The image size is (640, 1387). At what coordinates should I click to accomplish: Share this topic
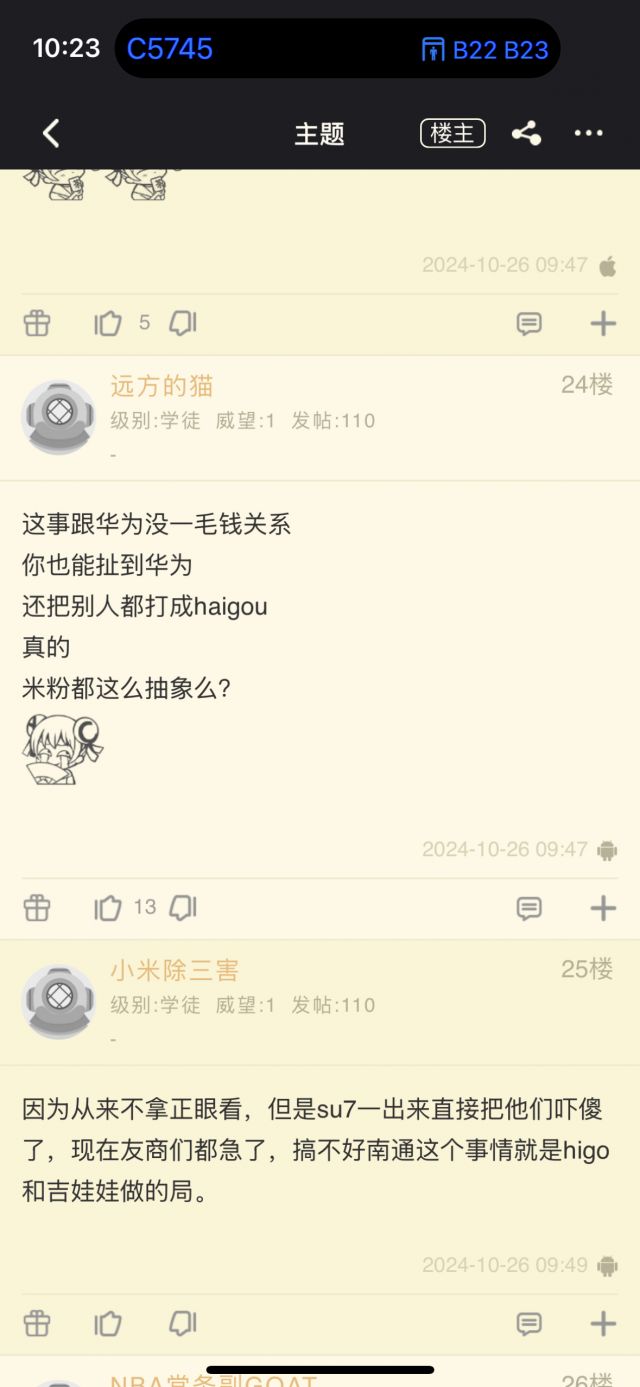tap(526, 133)
